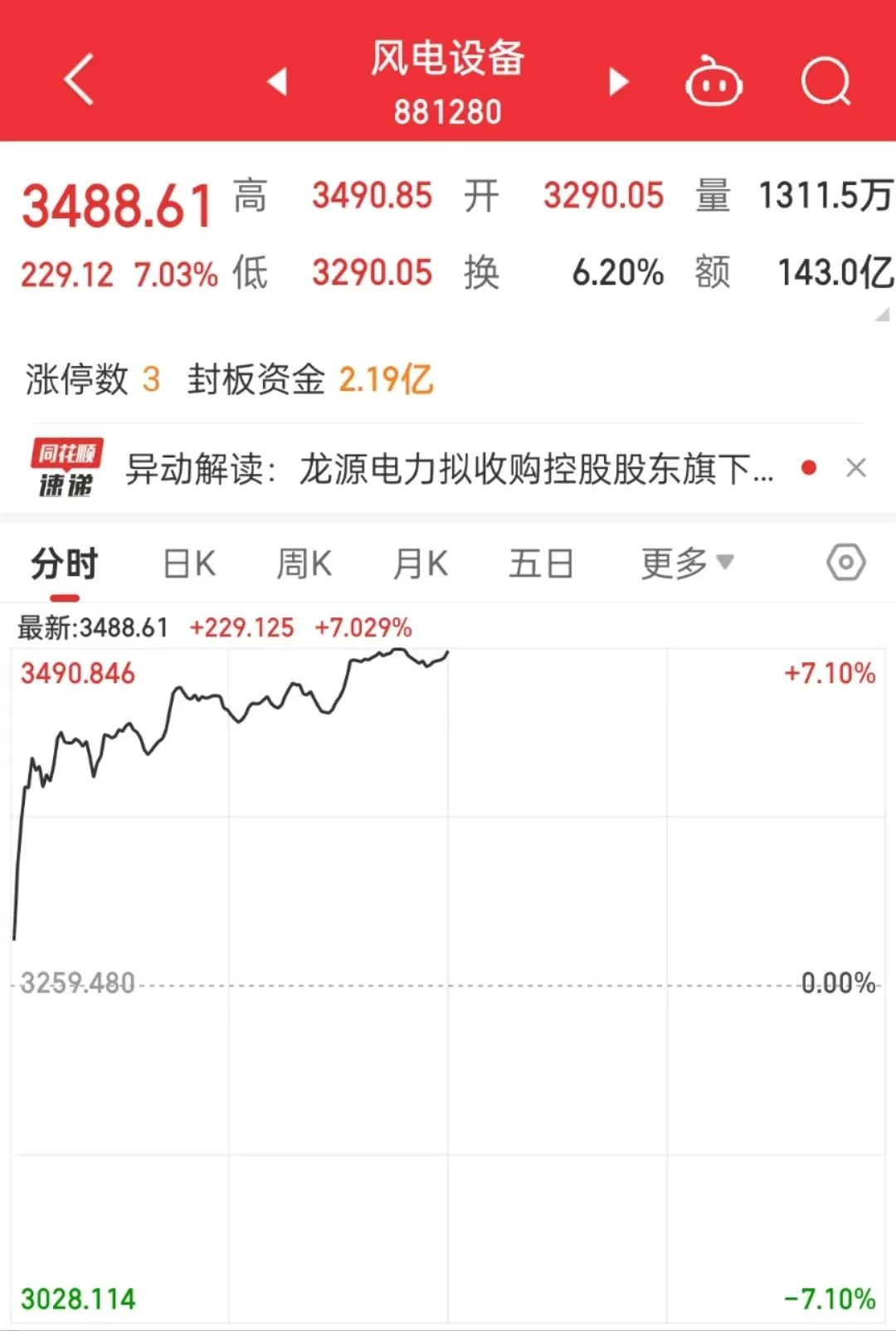Screen dimensions: 896x1331
Task: Switch to the next sector
Action: [617, 81]
